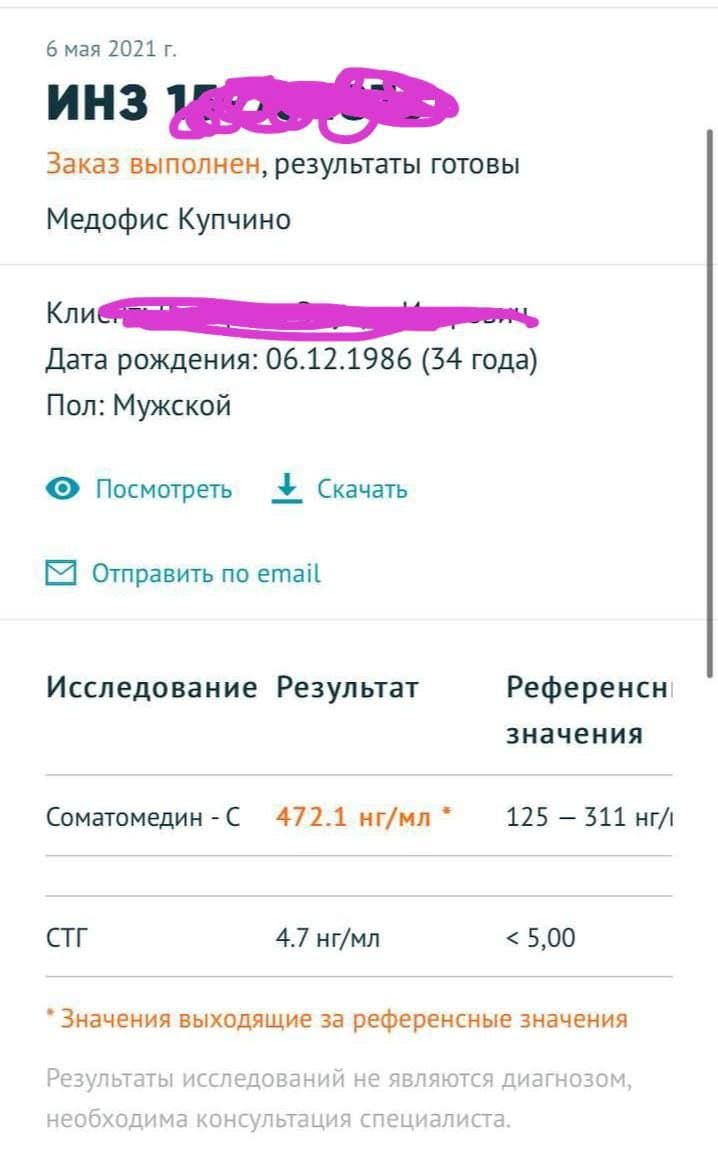Screen dimensions: 718x1155
Task: Download results via Скачать
Action: (x=339, y=489)
